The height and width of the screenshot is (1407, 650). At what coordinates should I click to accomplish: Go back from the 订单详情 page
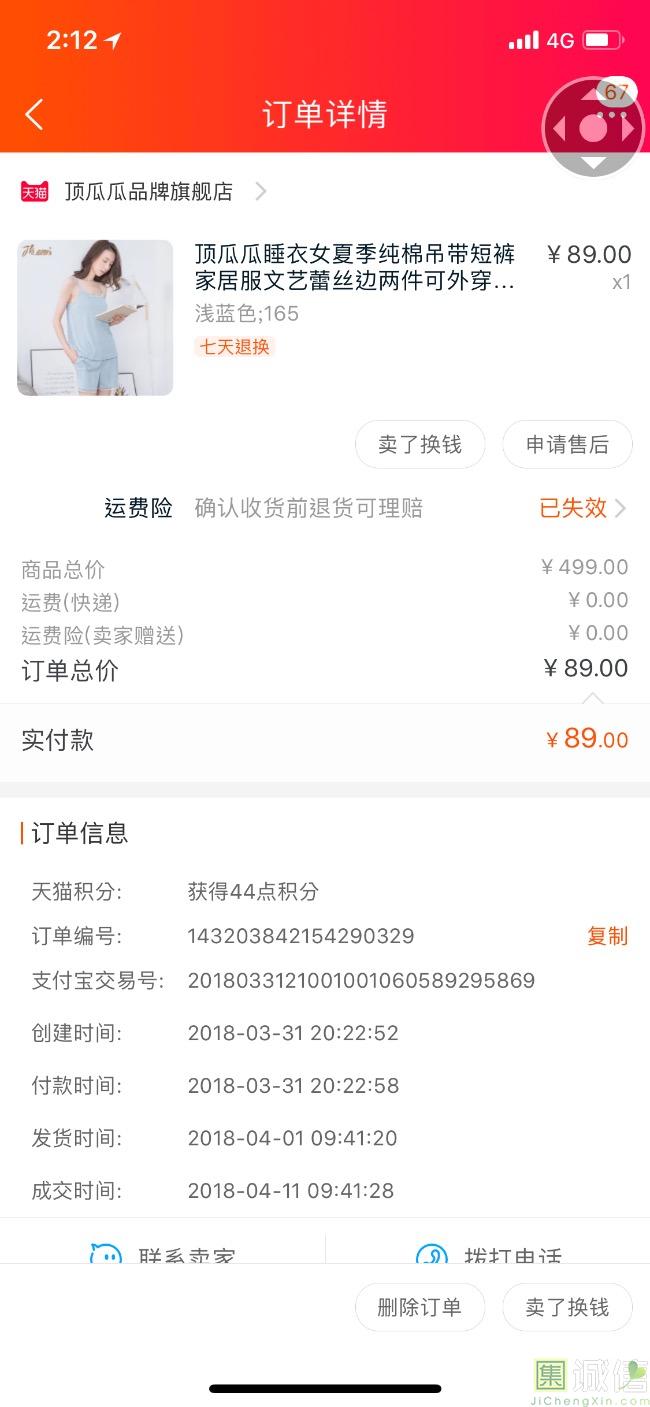34,114
